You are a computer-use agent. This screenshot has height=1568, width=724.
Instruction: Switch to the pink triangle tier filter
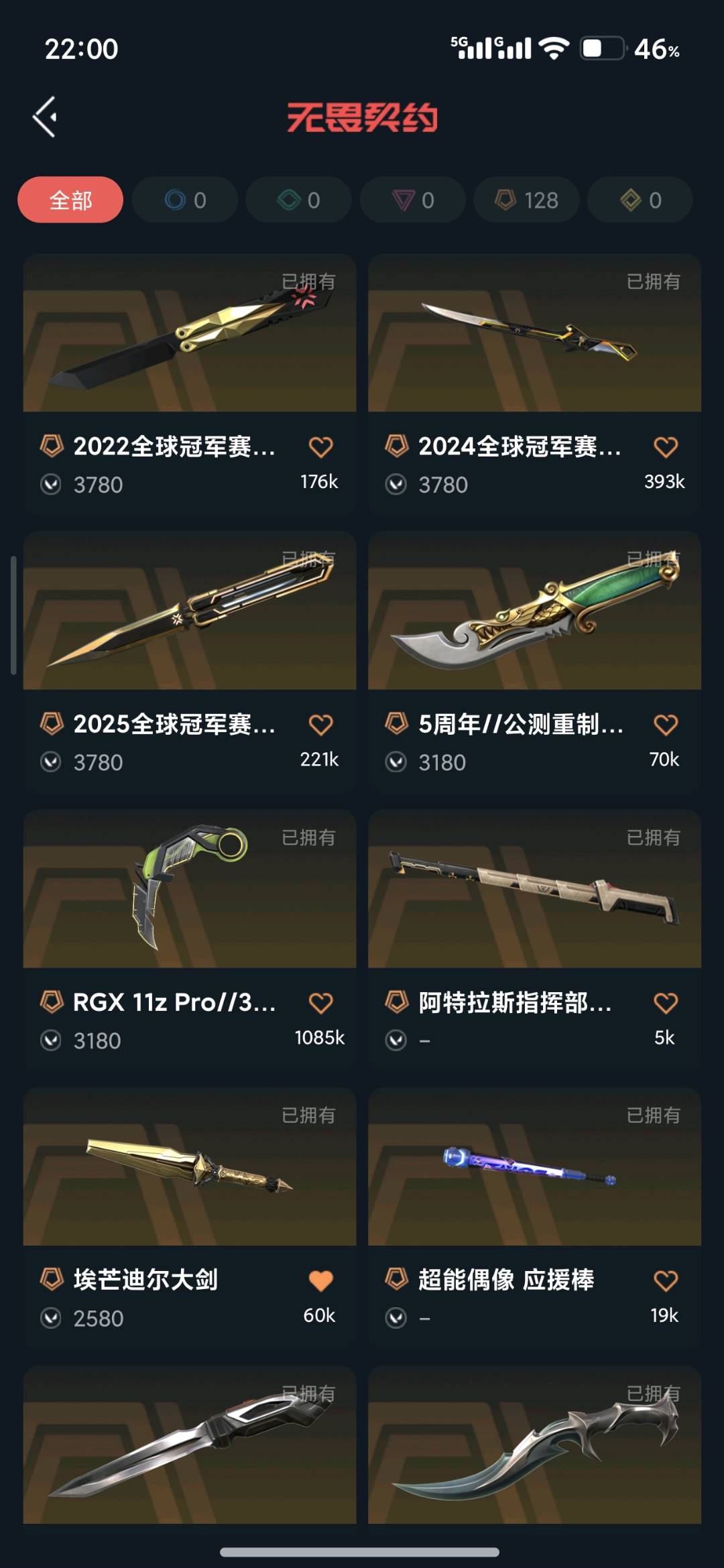coord(412,200)
